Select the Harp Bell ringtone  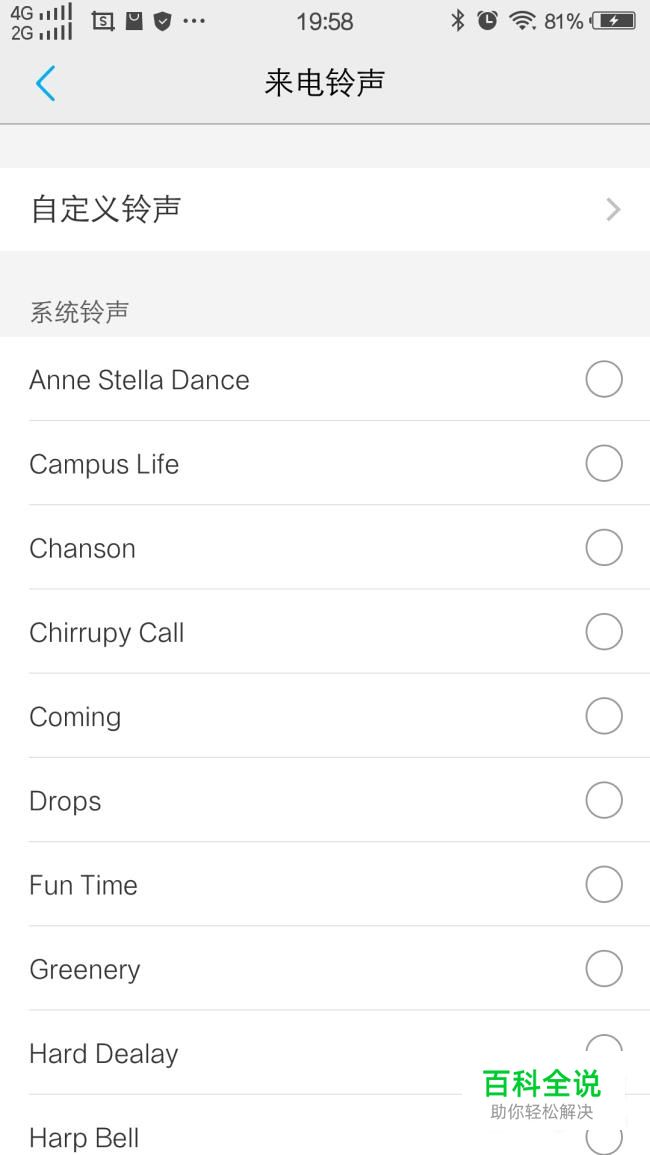[325, 1125]
